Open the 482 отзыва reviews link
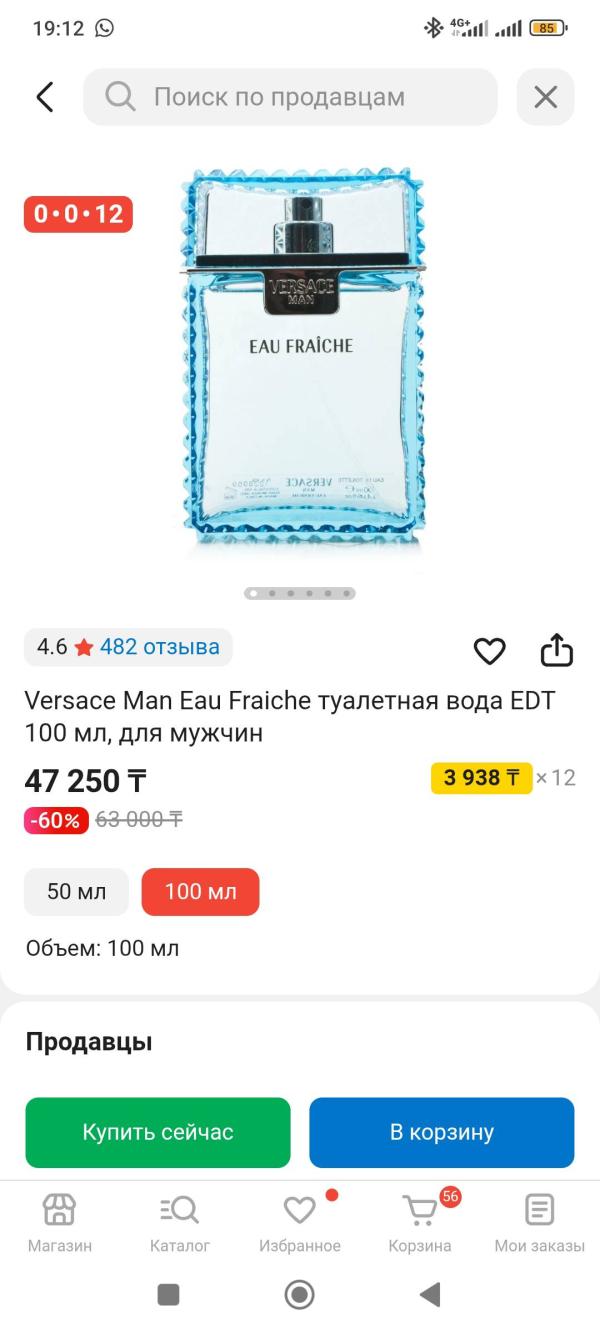This screenshot has height=1332, width=600. (159, 647)
